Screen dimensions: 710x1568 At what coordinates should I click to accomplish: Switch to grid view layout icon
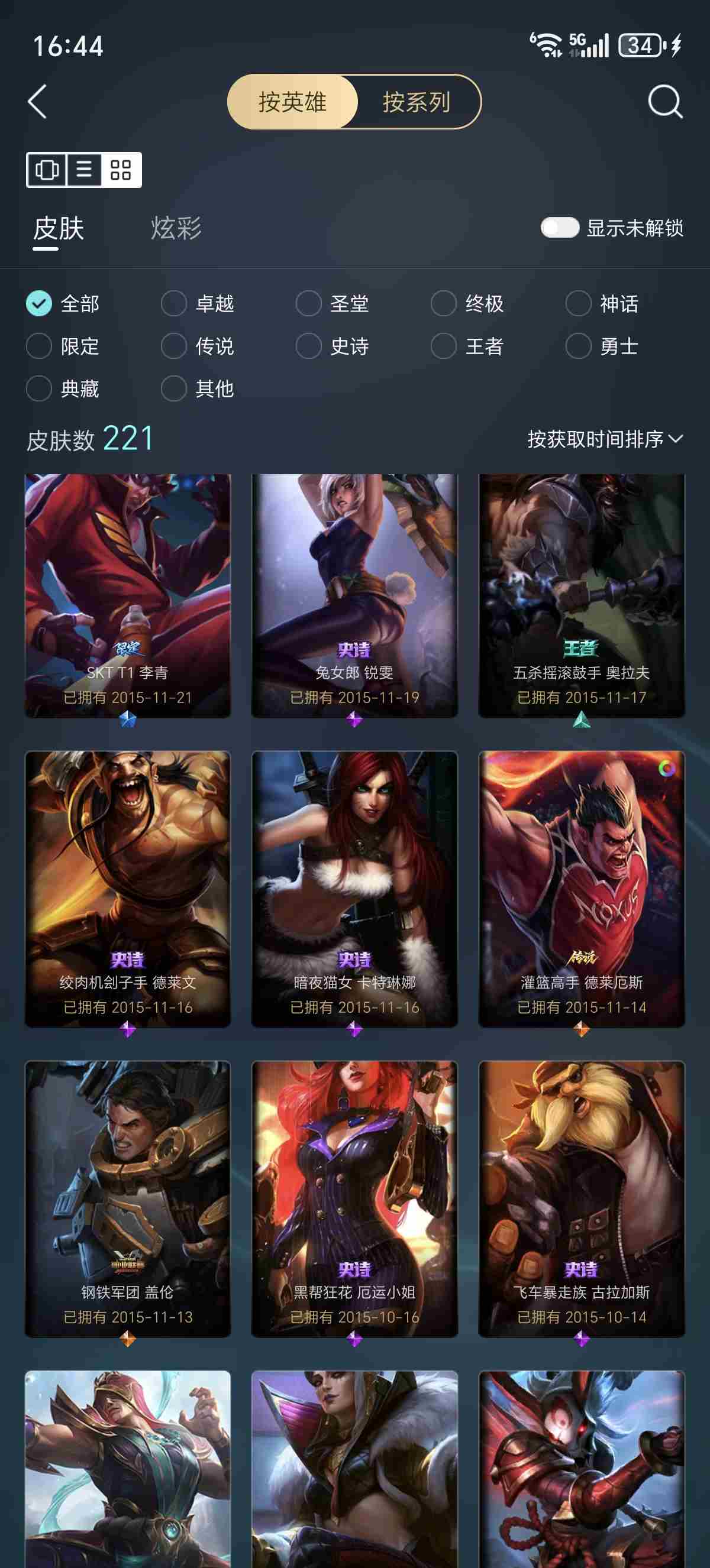click(x=121, y=170)
